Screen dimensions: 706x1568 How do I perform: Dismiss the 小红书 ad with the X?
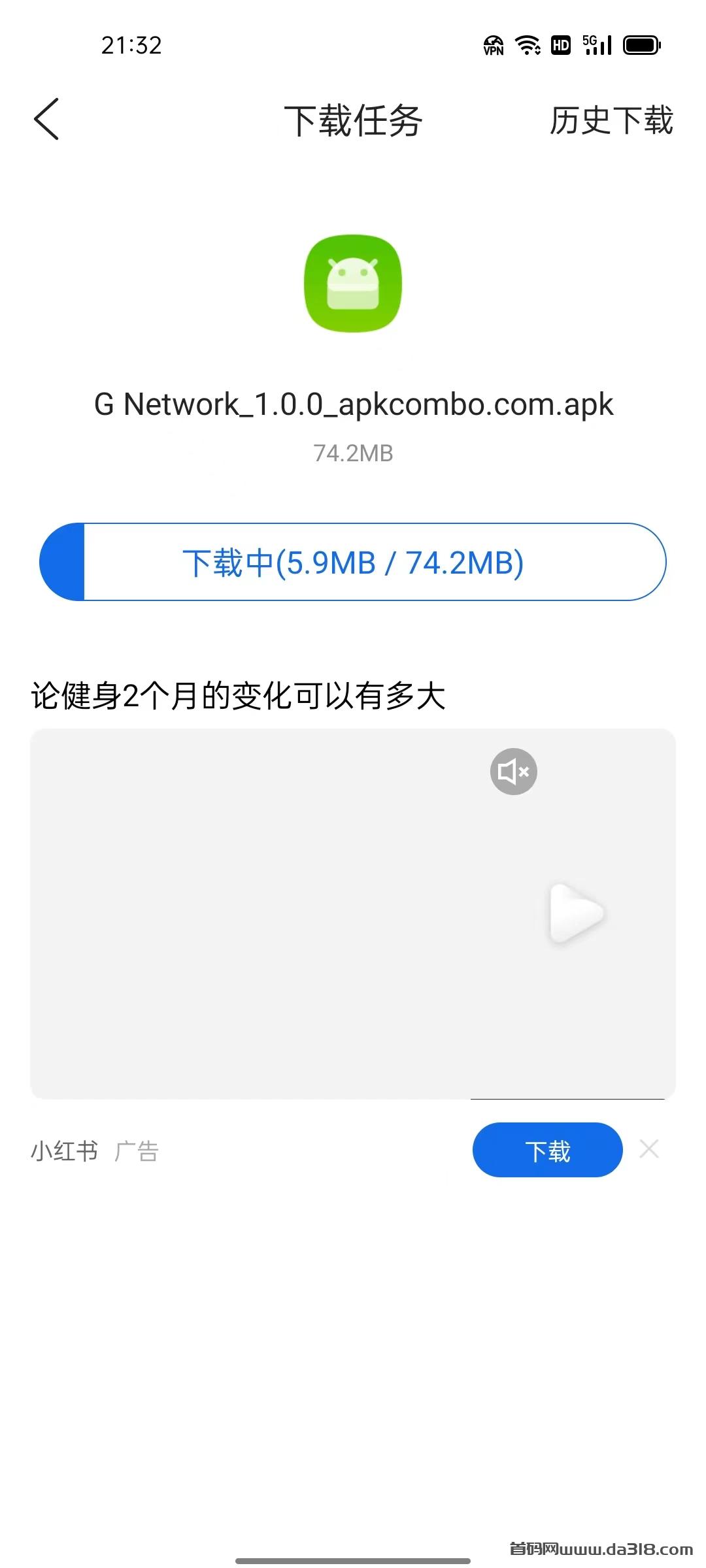pyautogui.click(x=649, y=1149)
